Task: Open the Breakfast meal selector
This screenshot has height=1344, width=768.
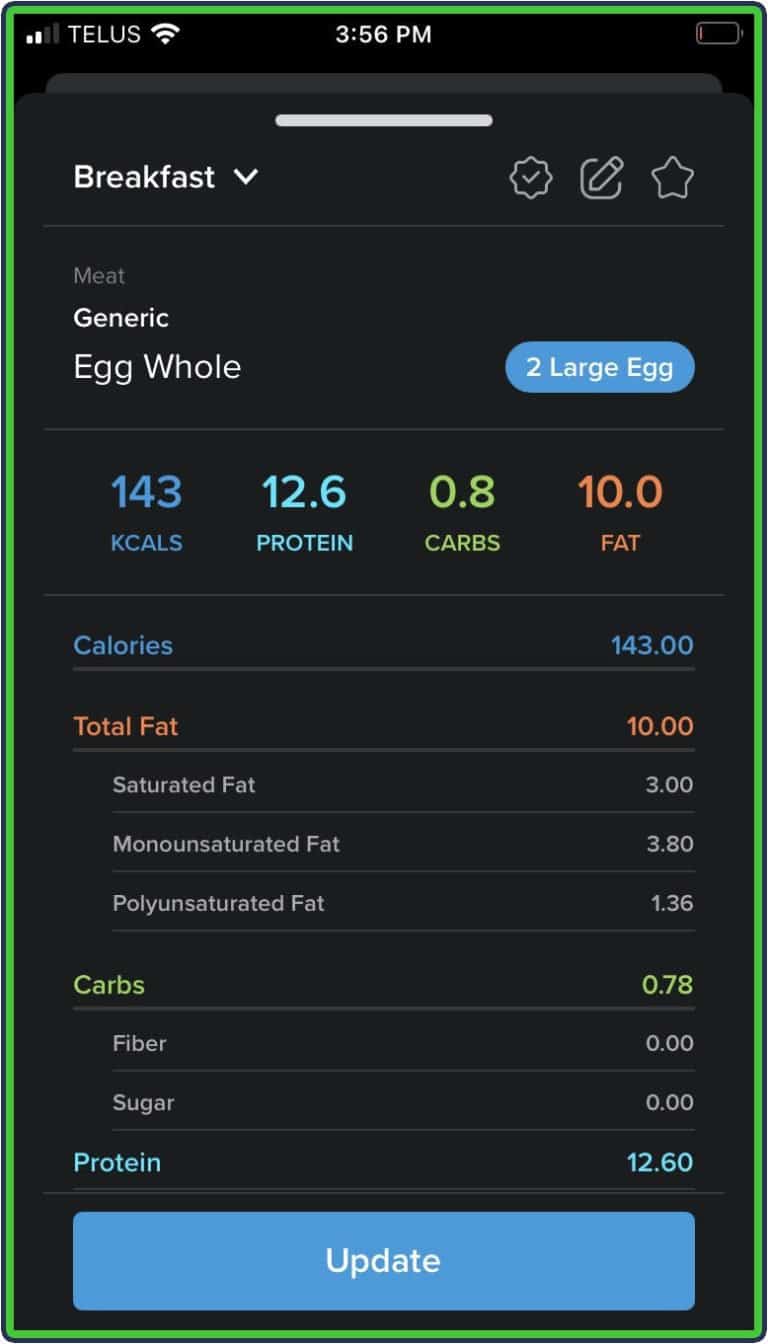Action: 144,177
